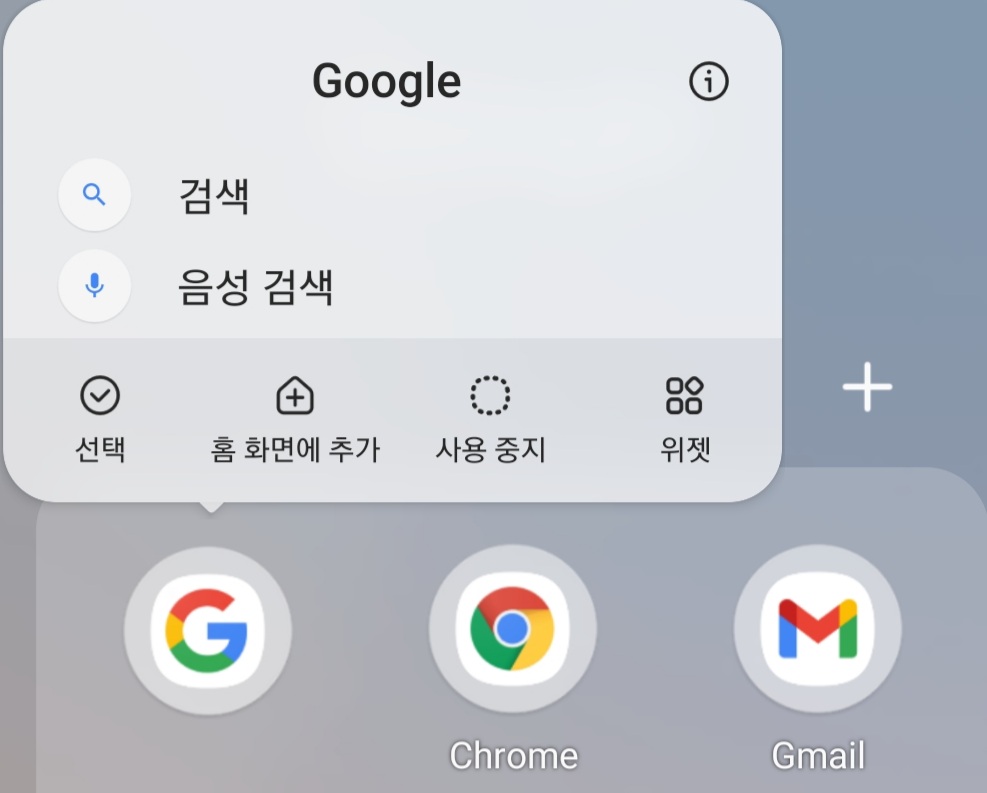This screenshot has width=987, height=793.
Task: Choose 홈 화면에 추가 option
Action: 294,420
